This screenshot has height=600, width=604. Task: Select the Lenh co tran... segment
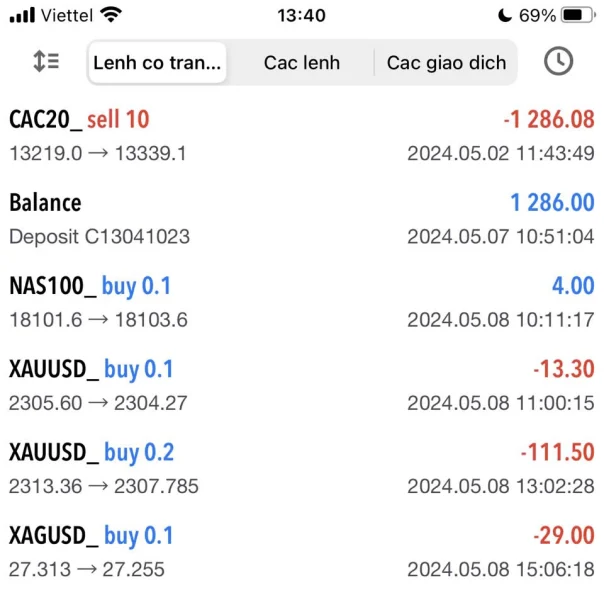(157, 63)
